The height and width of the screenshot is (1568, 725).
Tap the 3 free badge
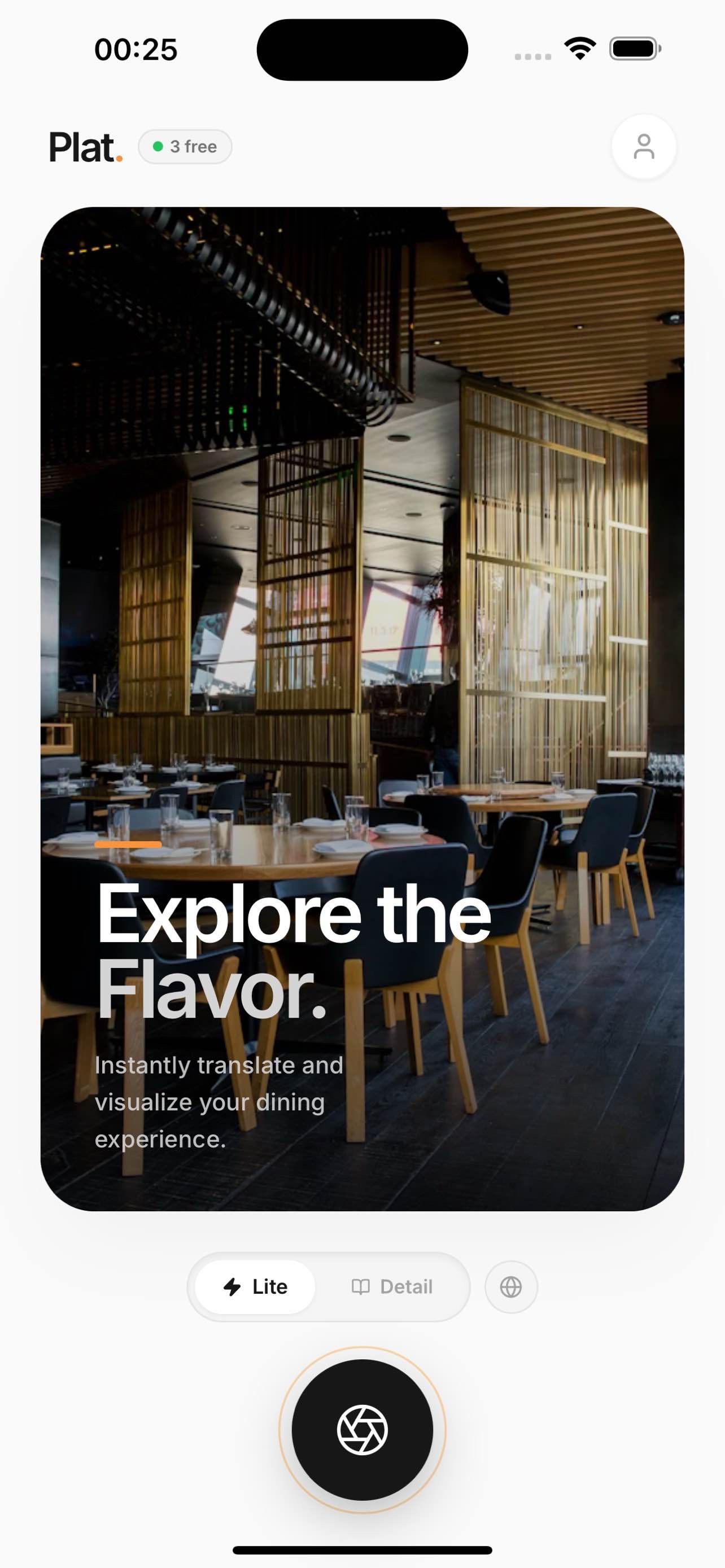[x=185, y=147]
